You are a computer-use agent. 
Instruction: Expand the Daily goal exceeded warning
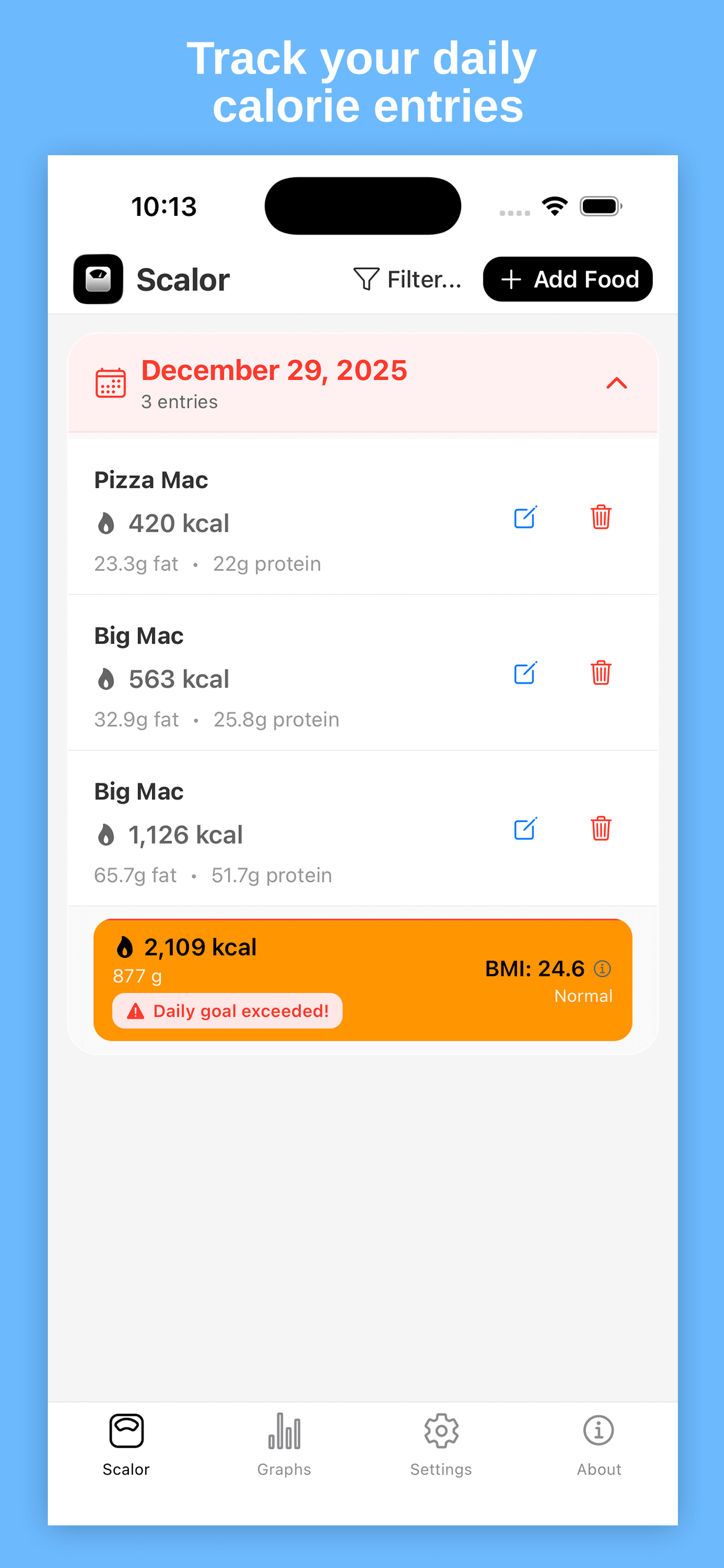pyautogui.click(x=226, y=1010)
